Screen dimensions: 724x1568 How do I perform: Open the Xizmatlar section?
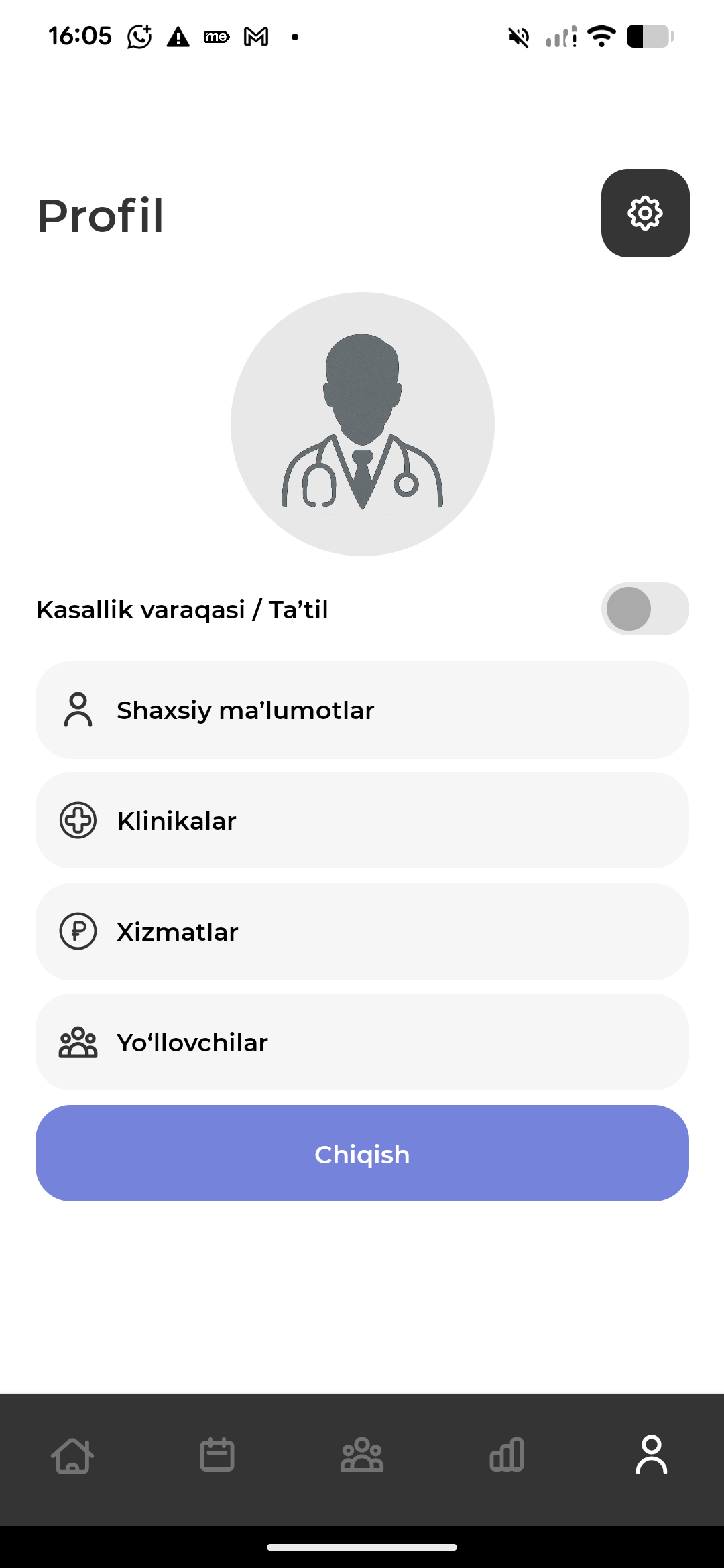pyautogui.click(x=362, y=931)
